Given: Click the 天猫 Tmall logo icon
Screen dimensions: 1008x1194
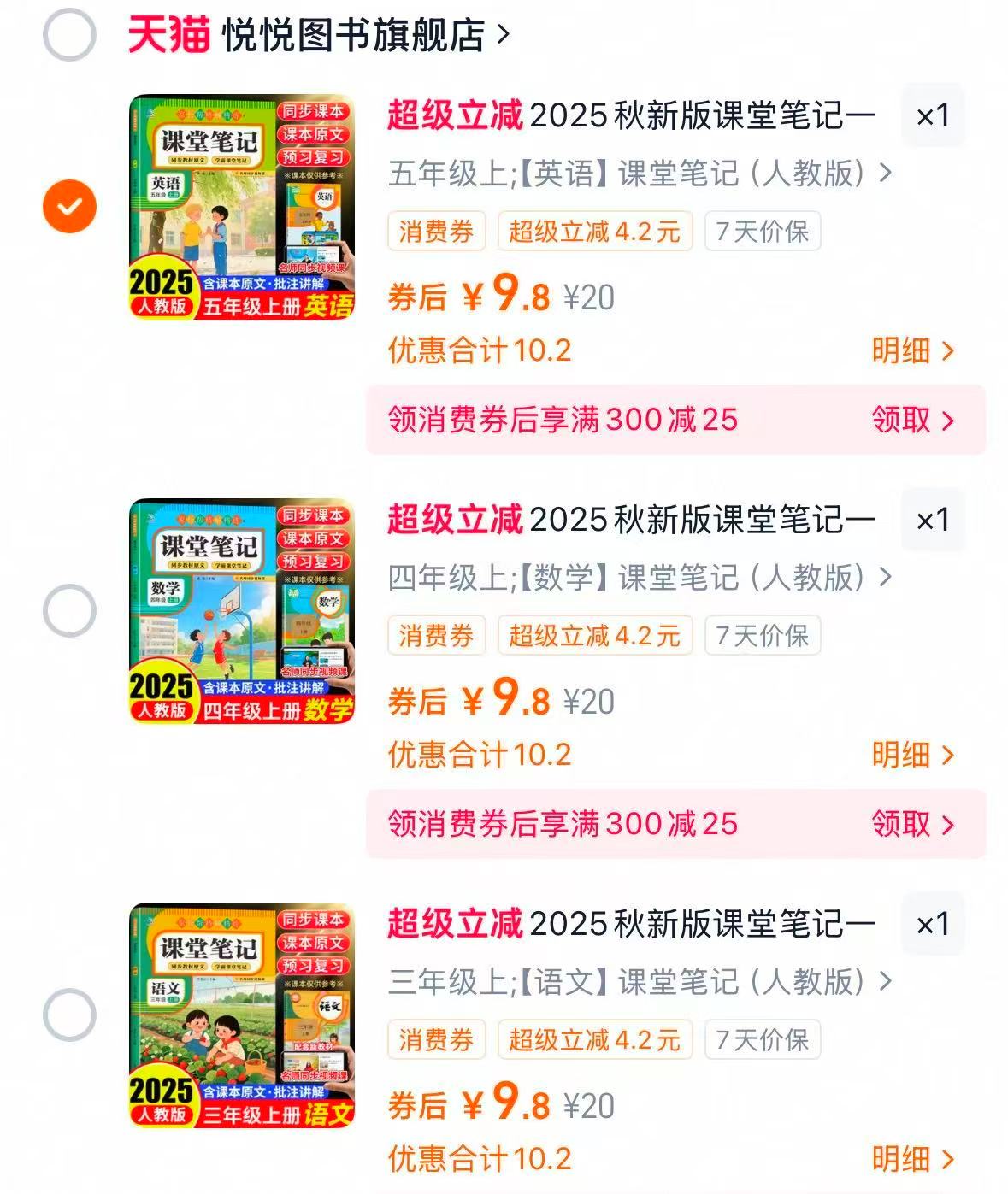Looking at the screenshot, I should [x=165, y=28].
